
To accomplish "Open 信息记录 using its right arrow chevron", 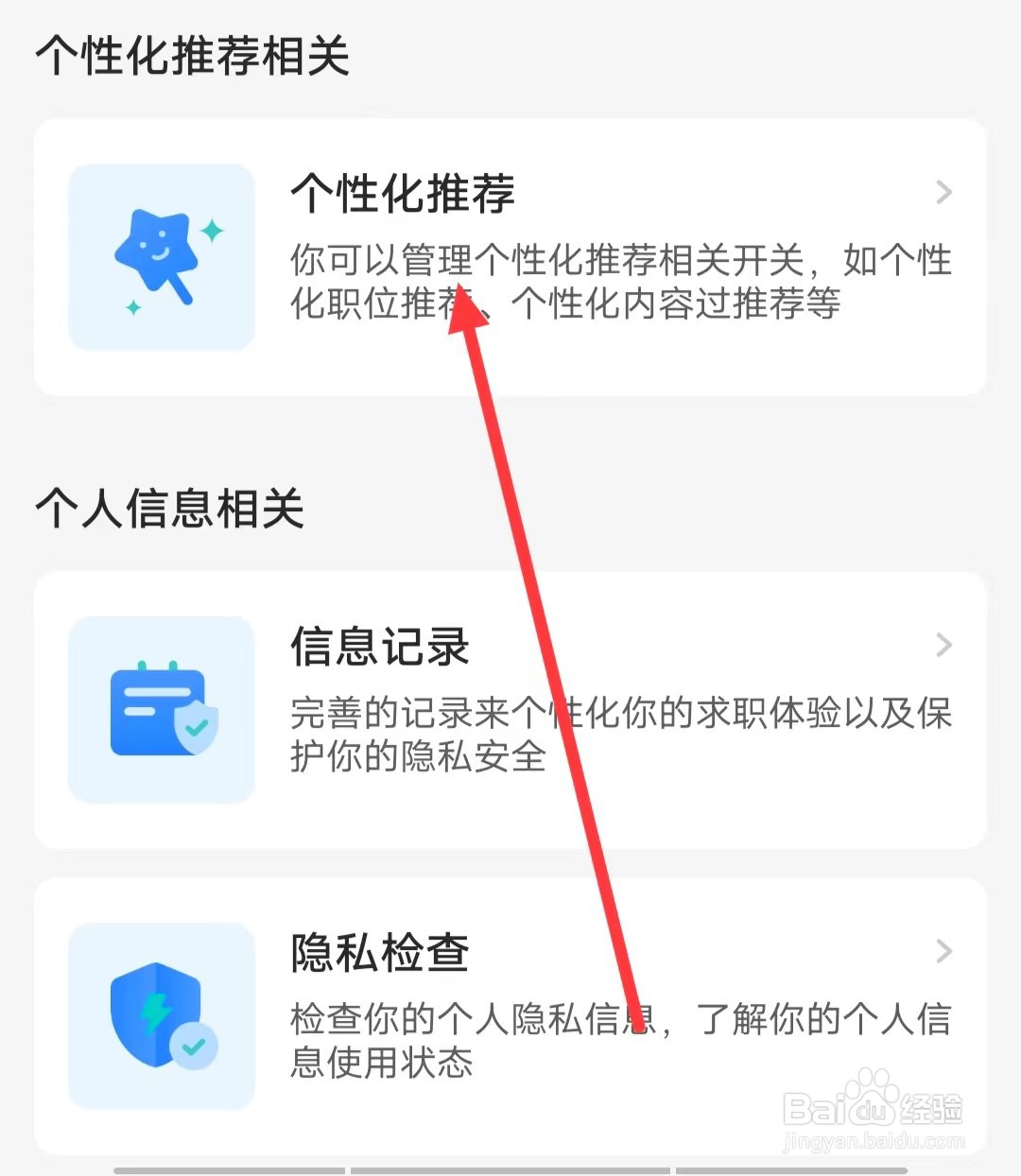I will pyautogui.click(x=944, y=645).
